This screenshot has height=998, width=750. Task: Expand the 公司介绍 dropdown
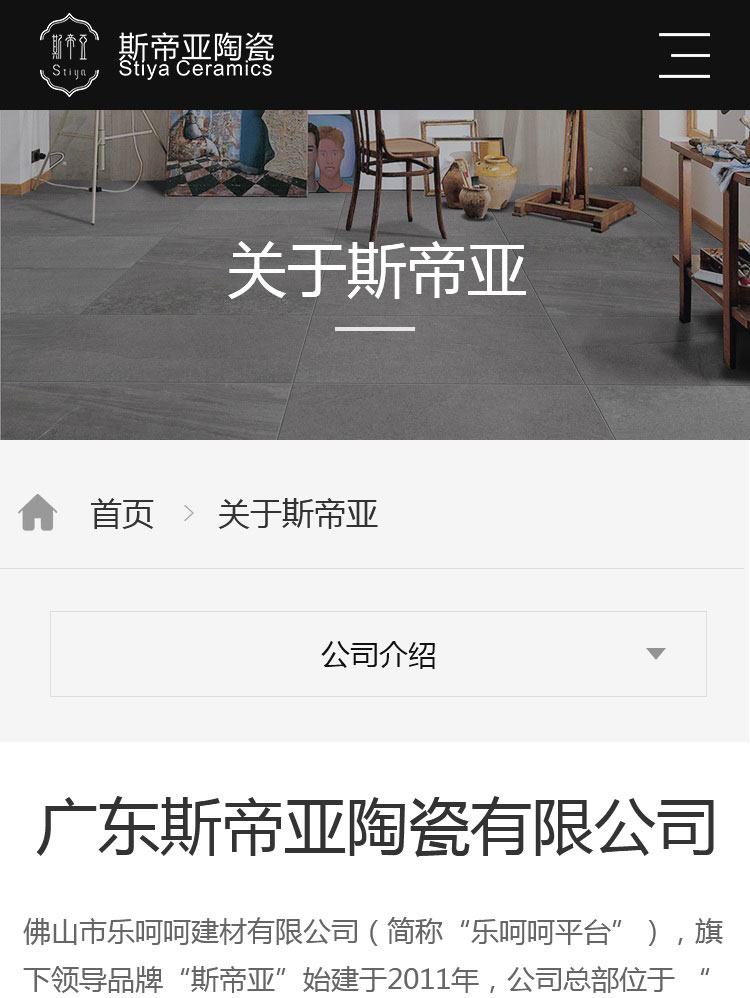click(x=378, y=654)
